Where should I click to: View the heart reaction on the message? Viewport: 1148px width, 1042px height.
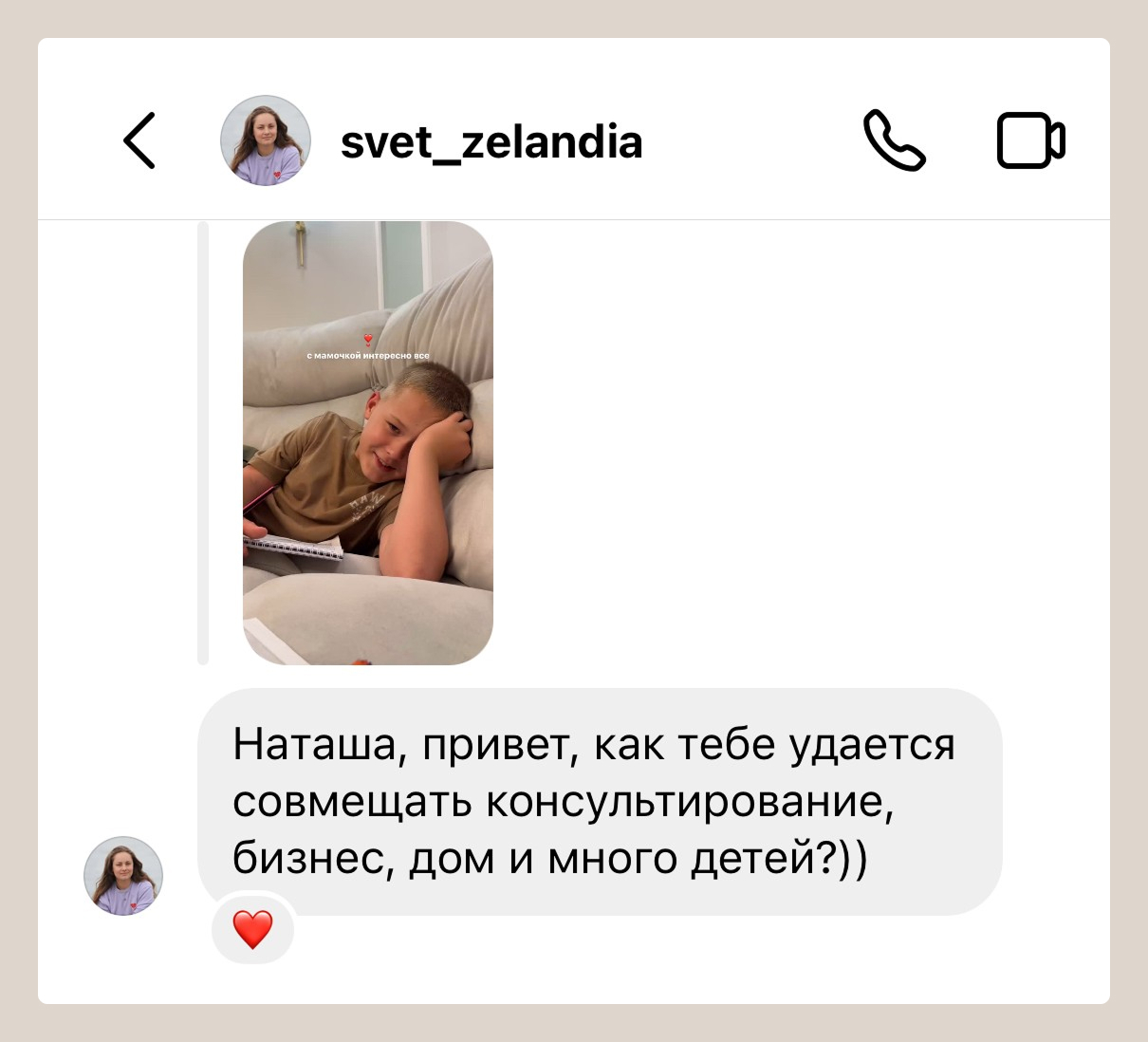pos(252,929)
